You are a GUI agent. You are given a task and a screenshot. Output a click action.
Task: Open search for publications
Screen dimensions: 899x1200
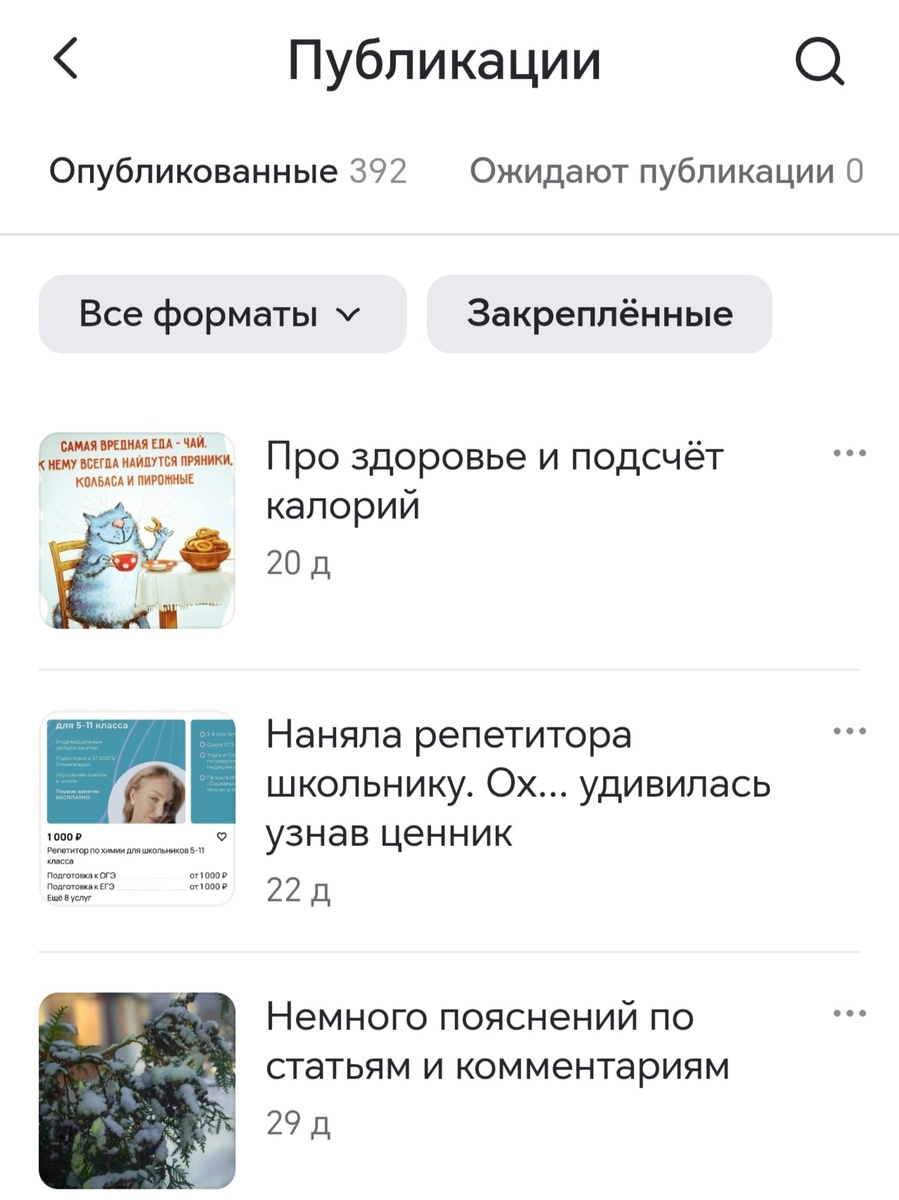click(x=819, y=62)
